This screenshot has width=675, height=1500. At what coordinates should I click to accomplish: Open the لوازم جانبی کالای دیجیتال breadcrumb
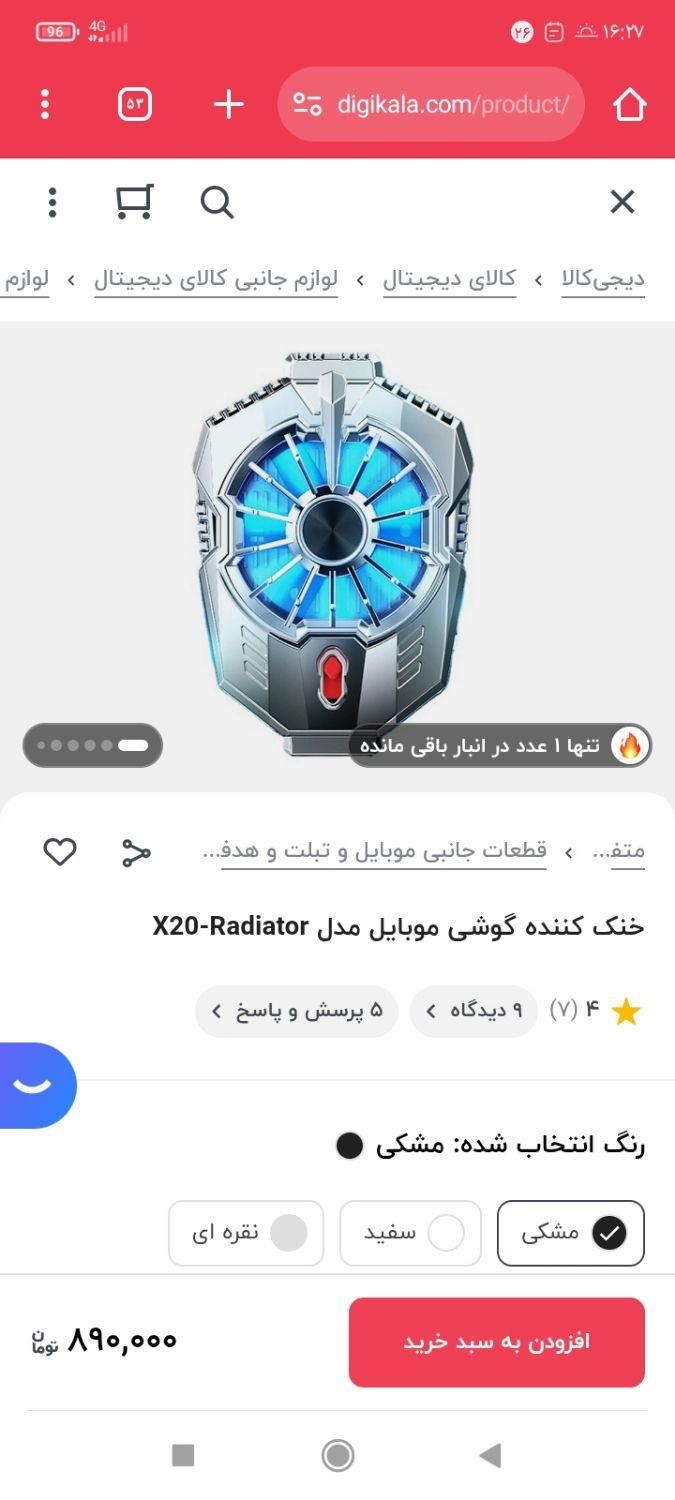[x=216, y=279]
